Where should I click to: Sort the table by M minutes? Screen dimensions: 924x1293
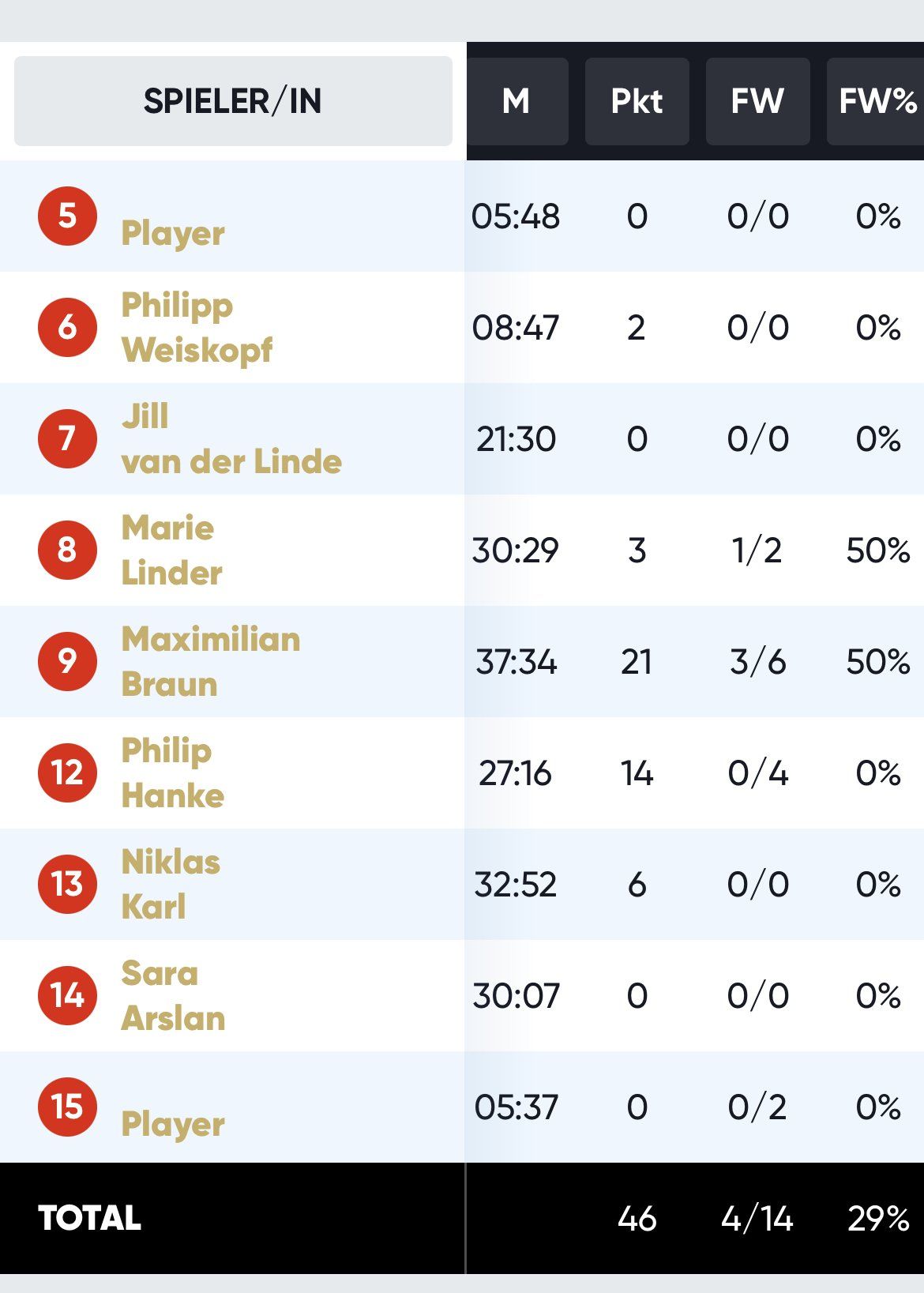point(516,101)
